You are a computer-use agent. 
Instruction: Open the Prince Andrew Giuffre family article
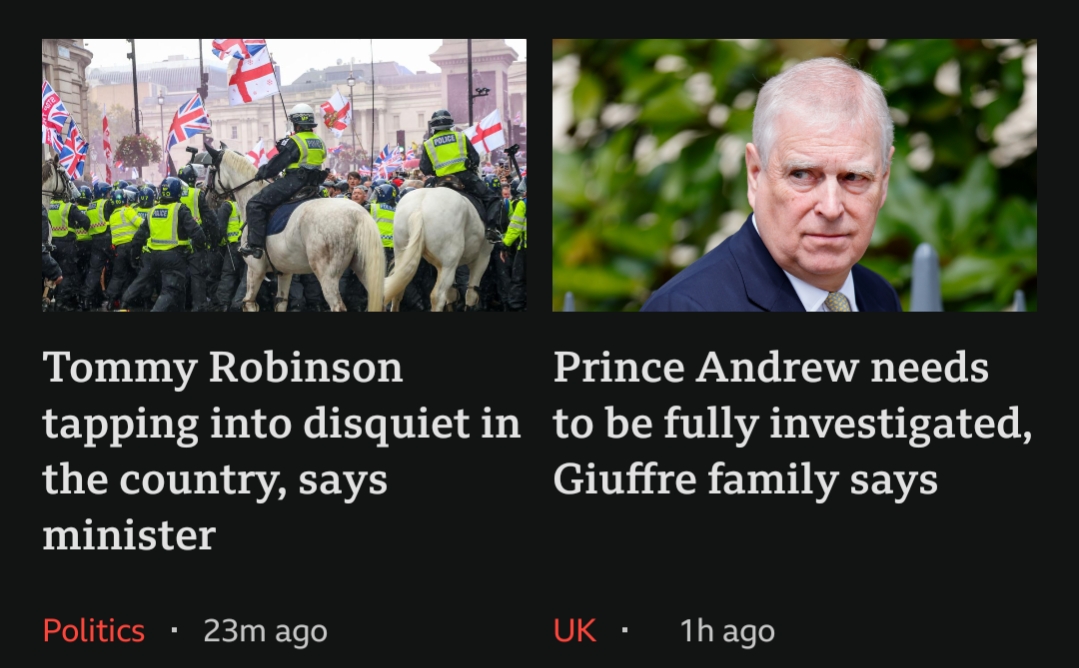tap(791, 424)
